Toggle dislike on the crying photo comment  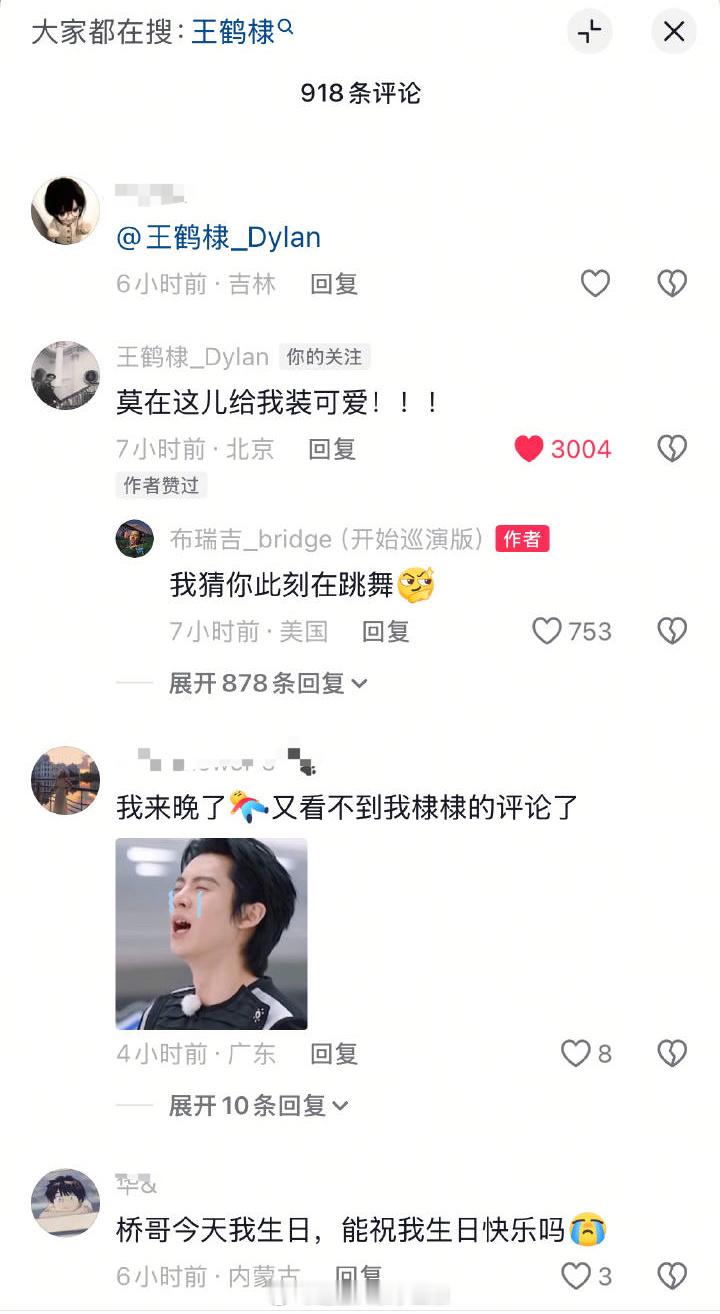pos(671,1053)
